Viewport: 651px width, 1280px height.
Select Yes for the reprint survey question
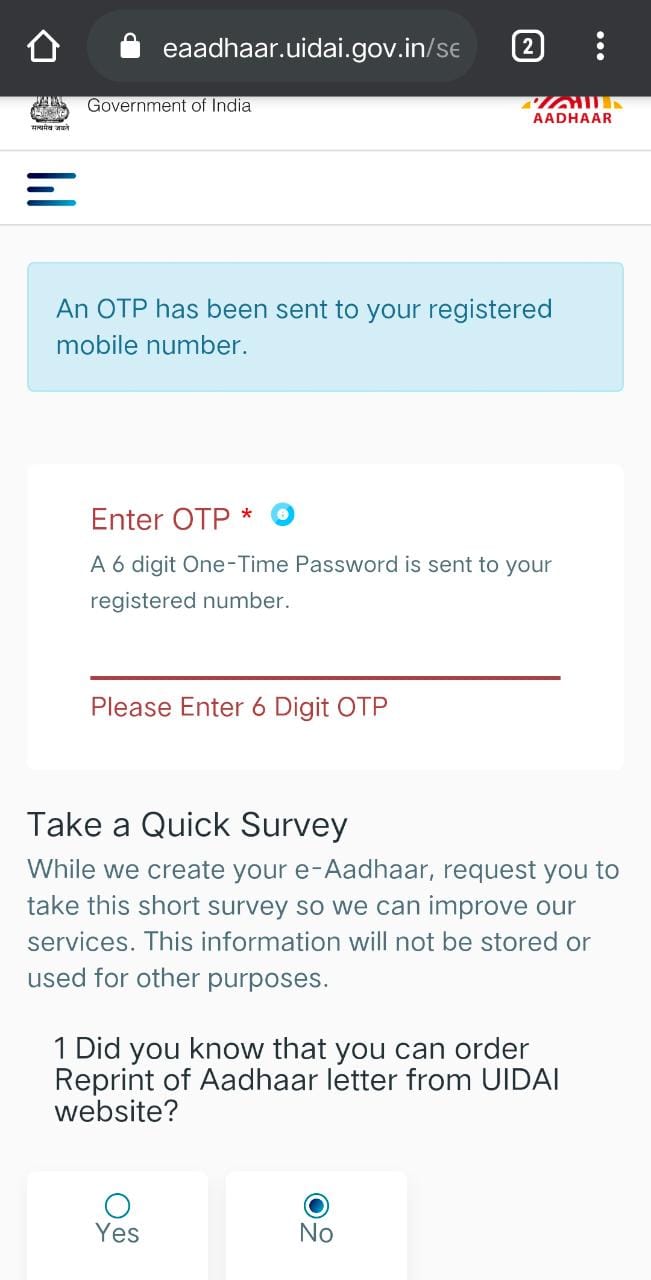pyautogui.click(x=117, y=1219)
